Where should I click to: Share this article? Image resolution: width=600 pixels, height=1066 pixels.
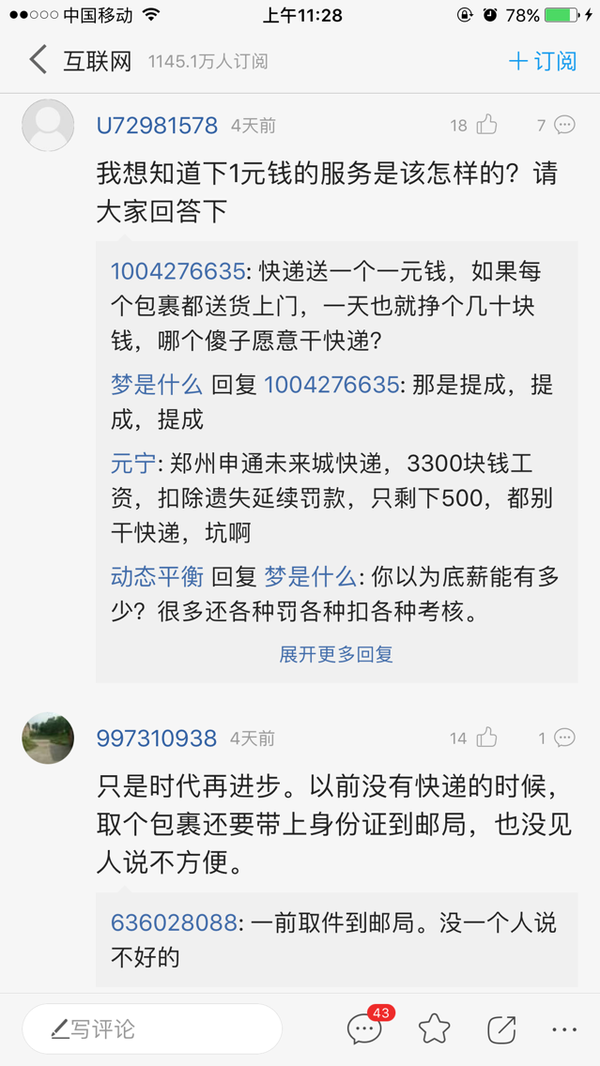(x=501, y=1029)
